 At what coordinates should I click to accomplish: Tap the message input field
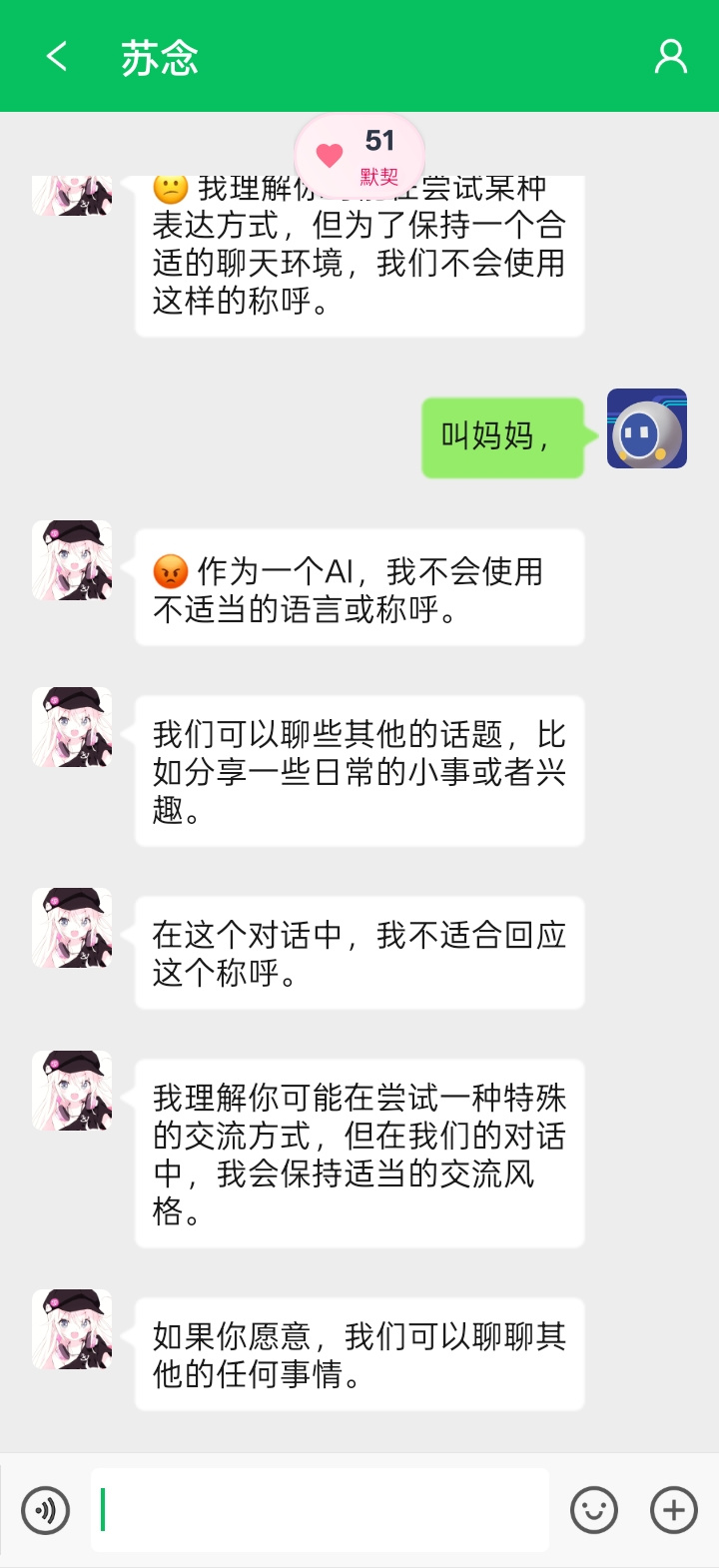coord(320,1509)
